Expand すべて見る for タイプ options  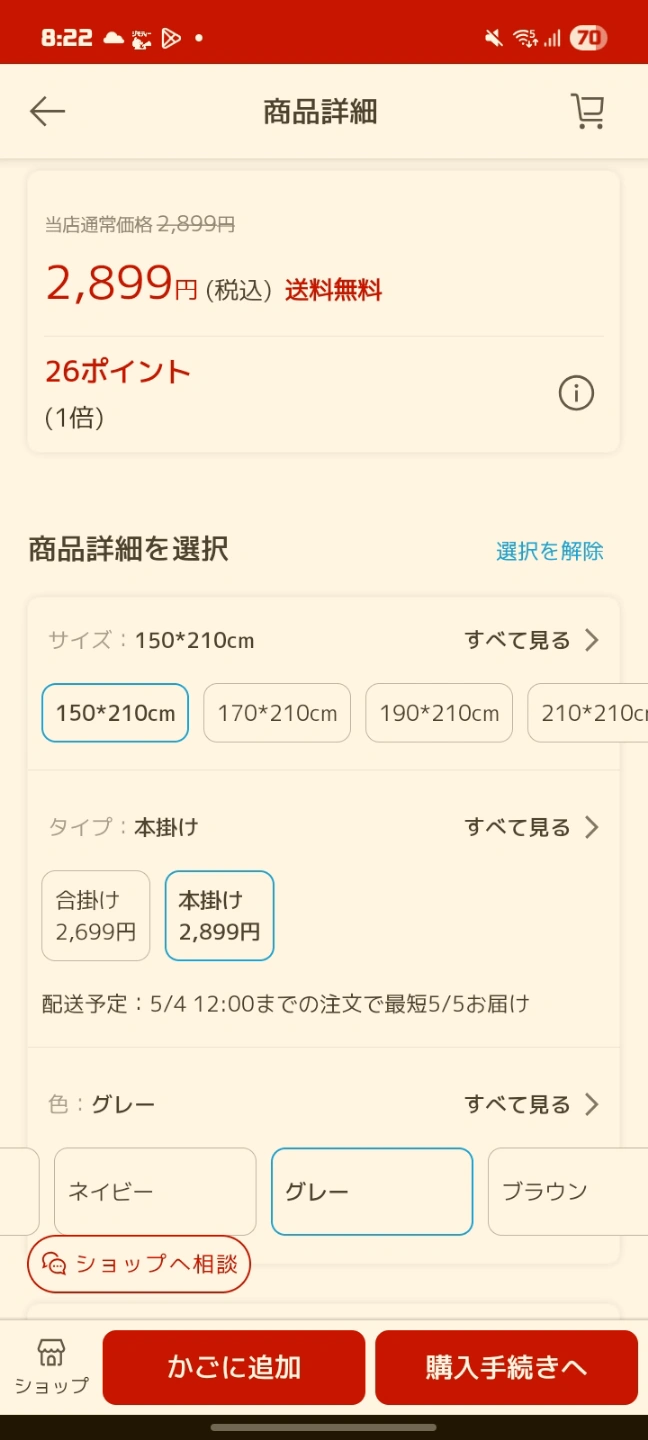pyautogui.click(x=532, y=827)
